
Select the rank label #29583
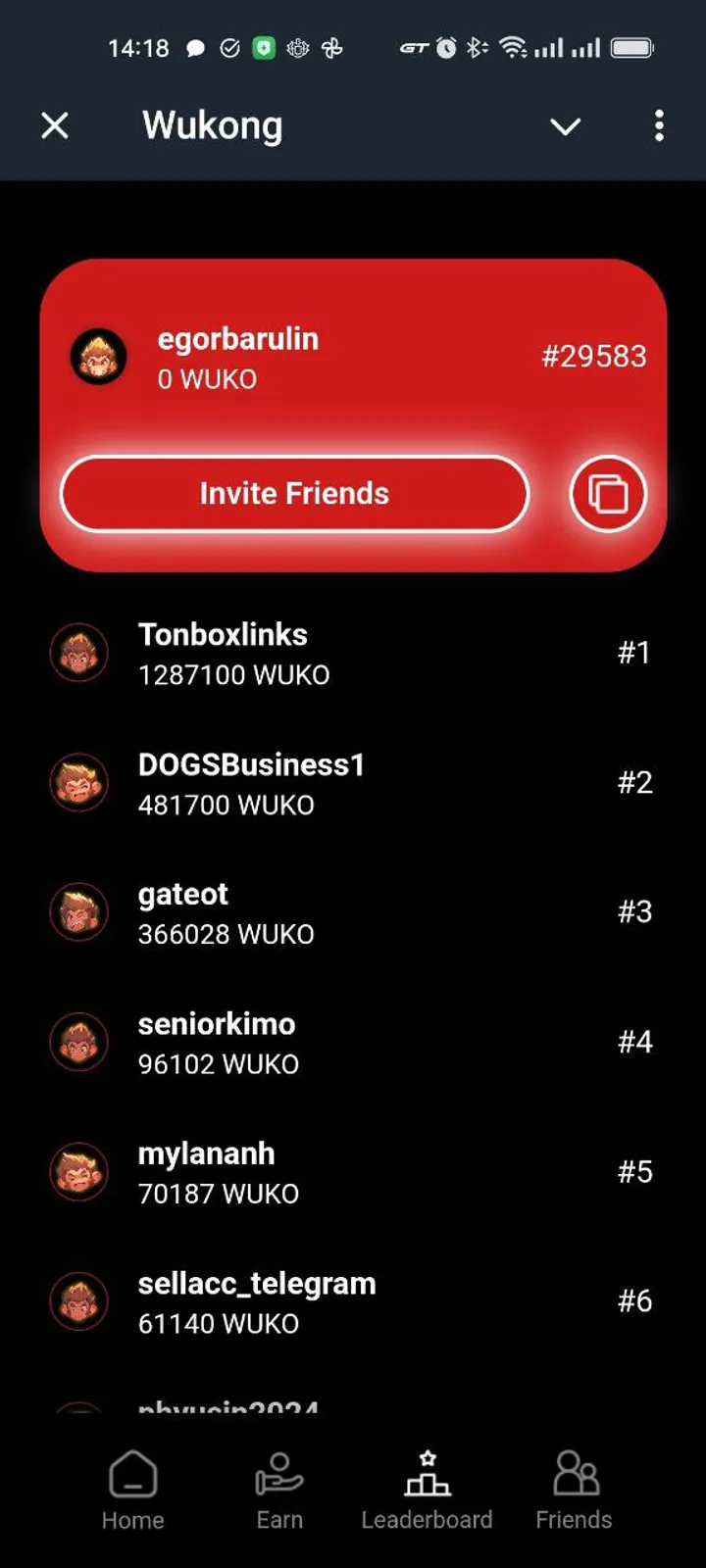coord(594,357)
